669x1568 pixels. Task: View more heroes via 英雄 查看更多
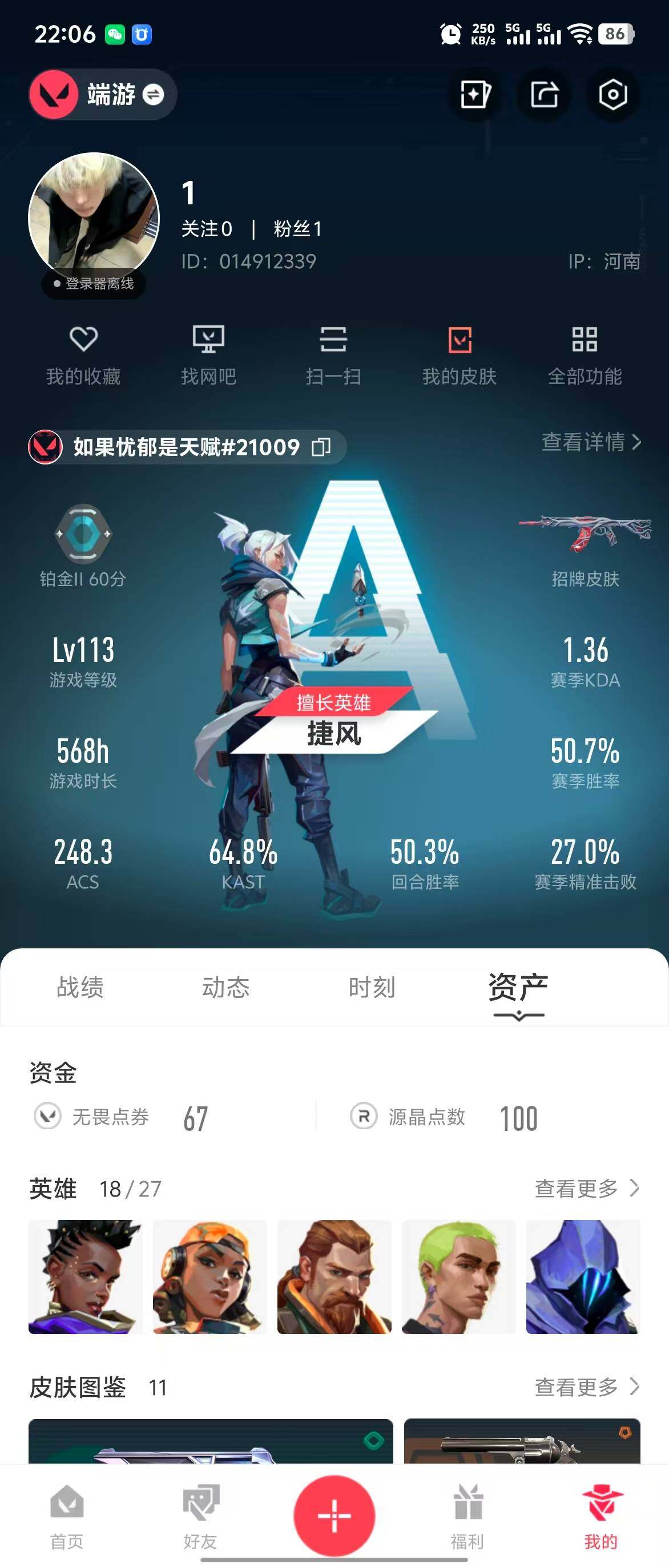586,1187
